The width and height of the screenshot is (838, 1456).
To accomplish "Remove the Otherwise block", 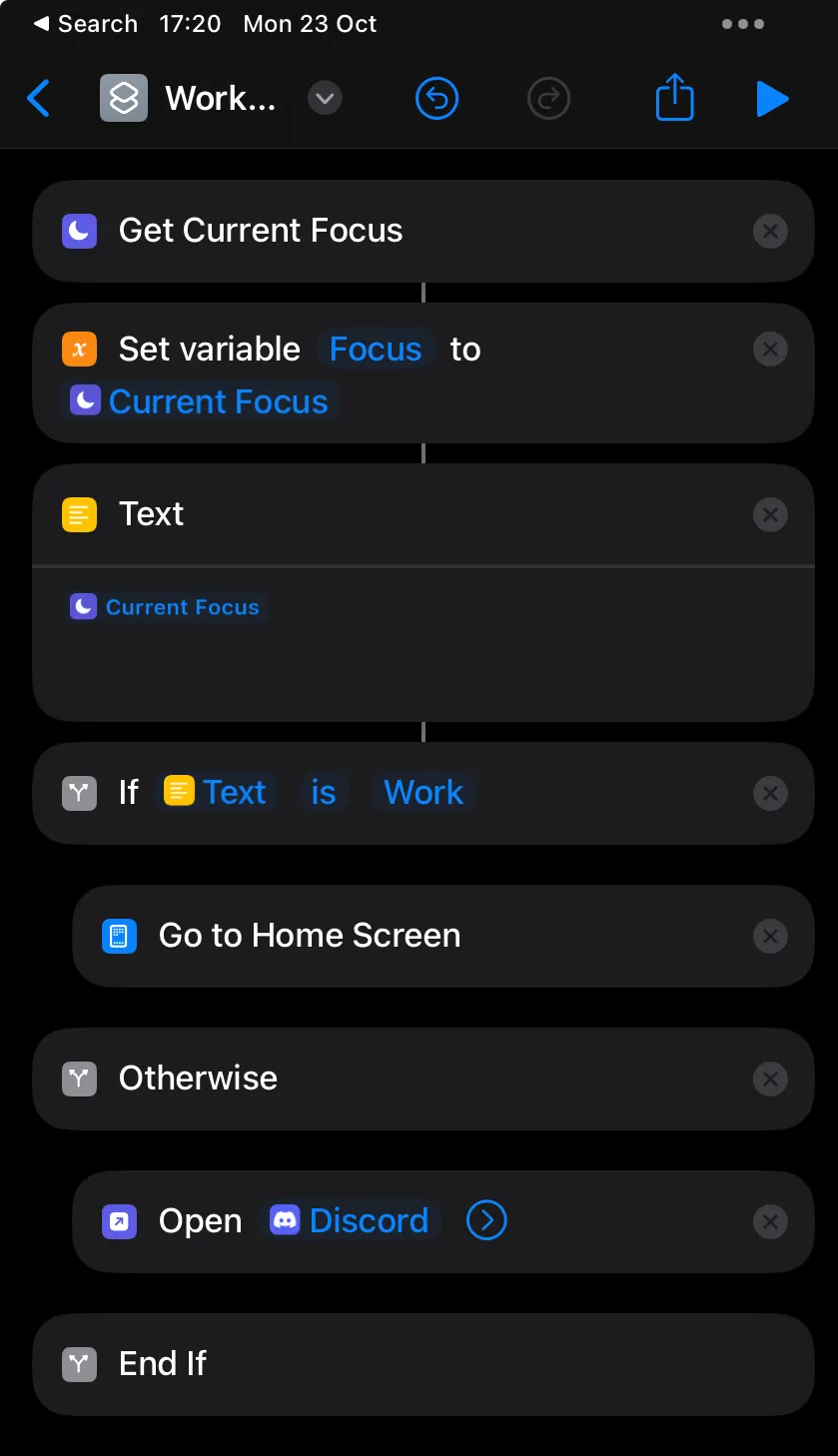I will 770,1080.
